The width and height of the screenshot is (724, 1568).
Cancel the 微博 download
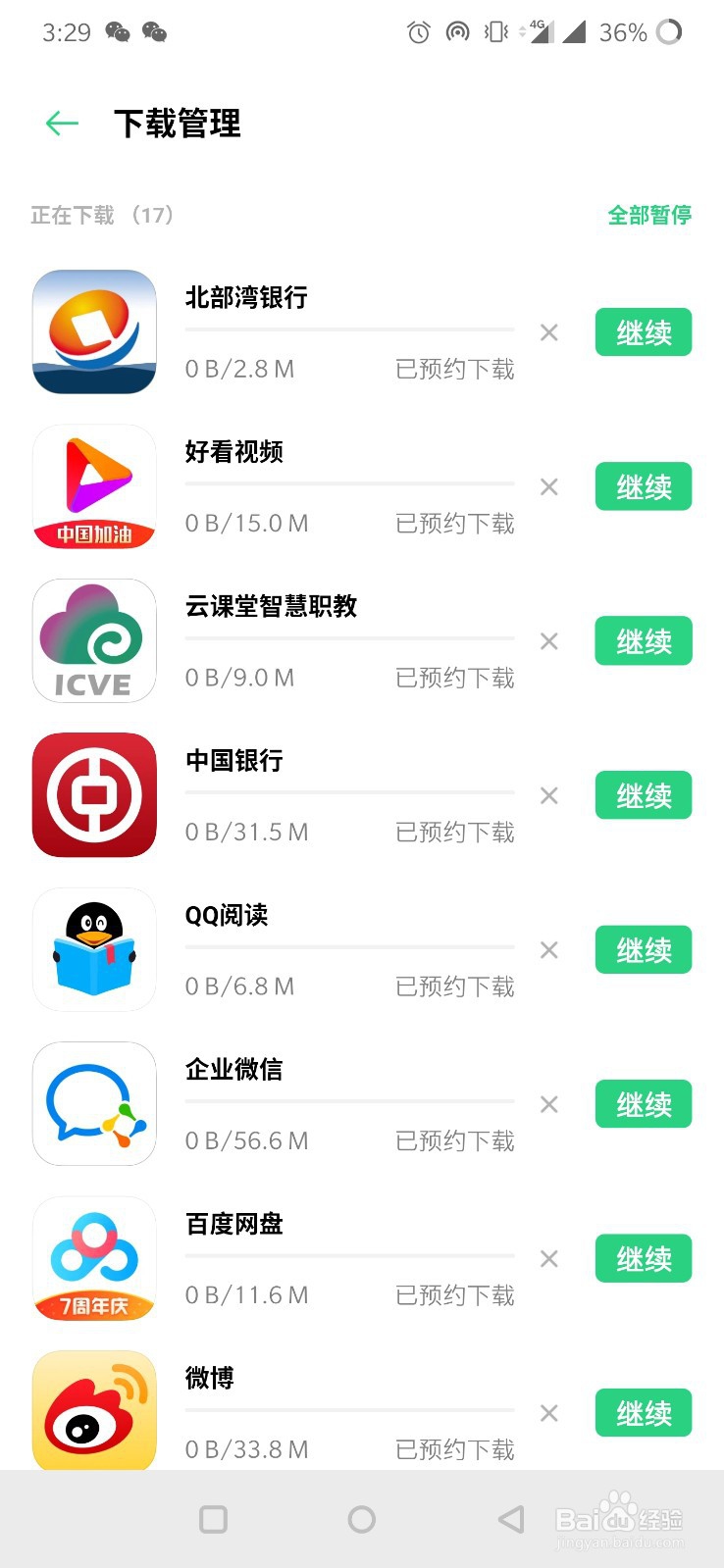549,1413
